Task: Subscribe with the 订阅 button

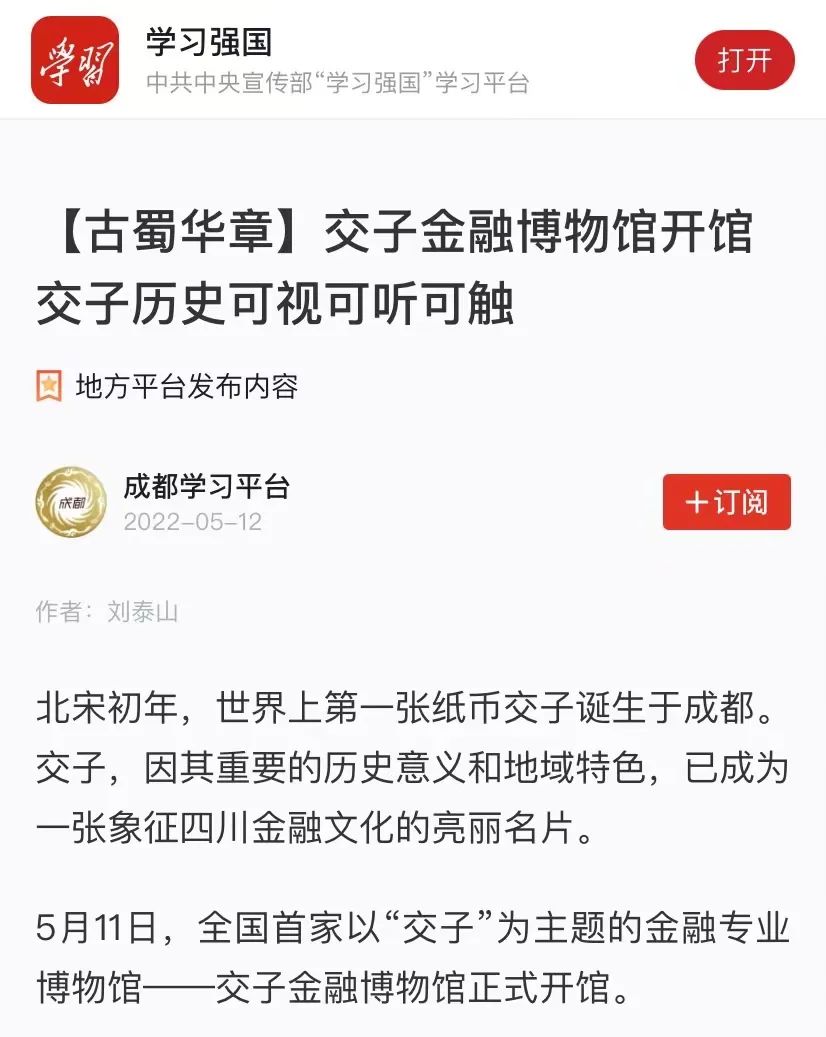Action: point(726,502)
